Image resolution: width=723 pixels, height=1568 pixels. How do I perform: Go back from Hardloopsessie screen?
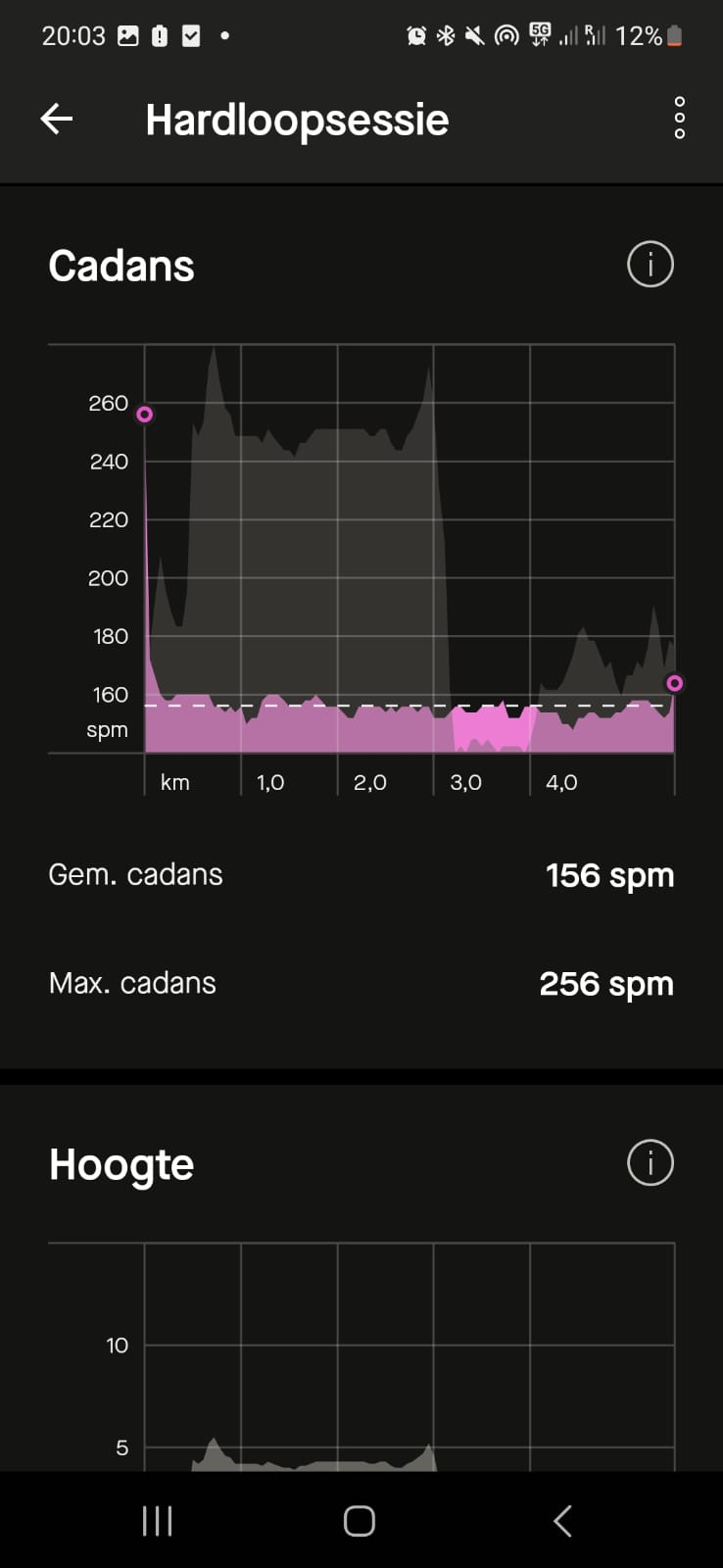click(57, 120)
